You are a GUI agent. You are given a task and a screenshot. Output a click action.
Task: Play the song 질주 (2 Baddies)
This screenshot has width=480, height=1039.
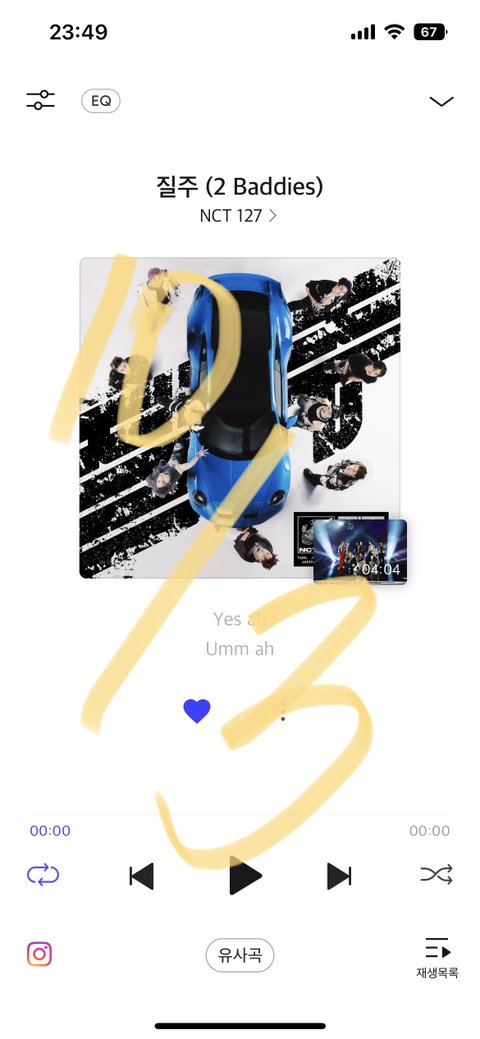click(245, 875)
